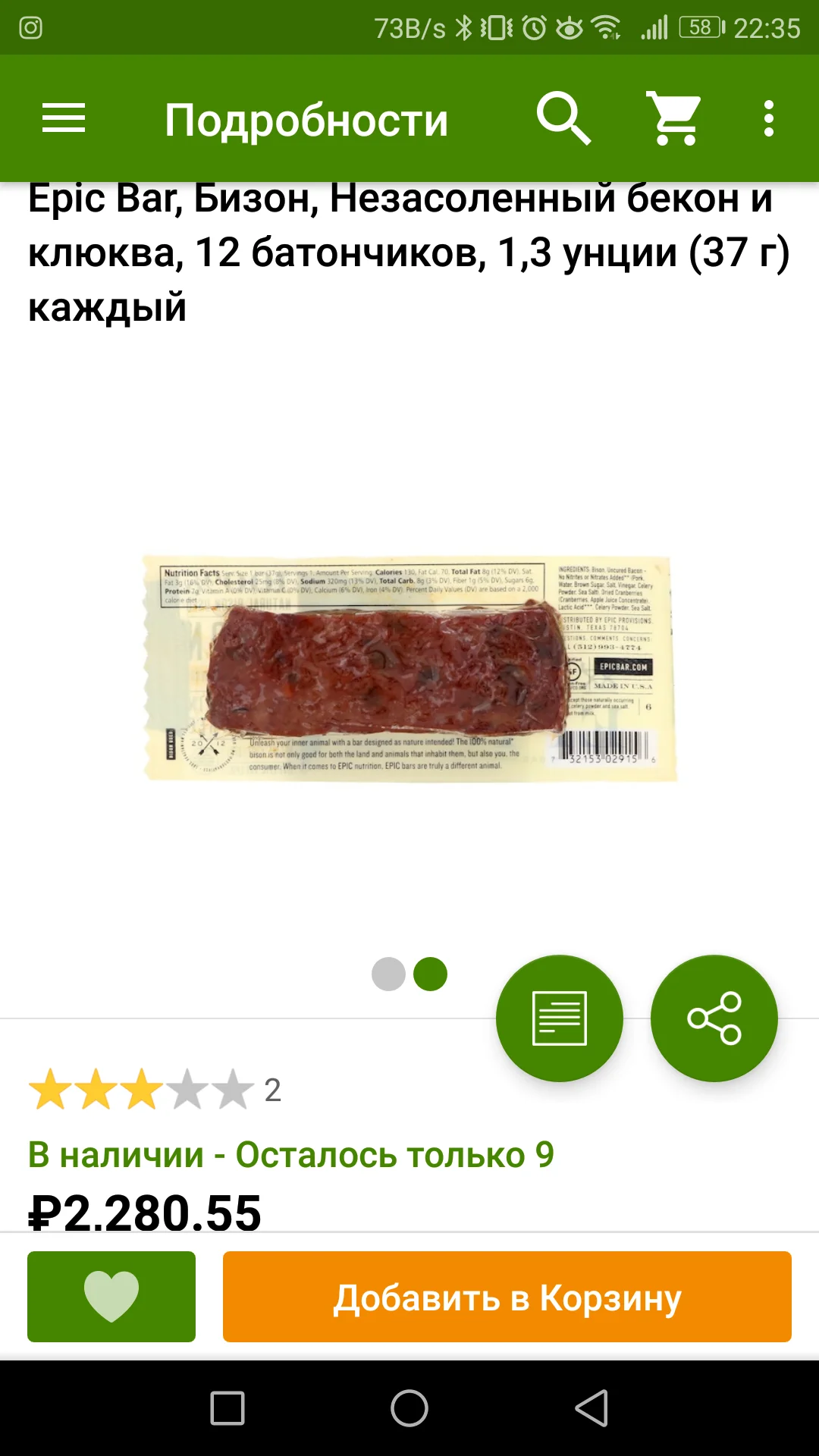
Task: Open the overflow menu with three dots
Action: coord(768,119)
